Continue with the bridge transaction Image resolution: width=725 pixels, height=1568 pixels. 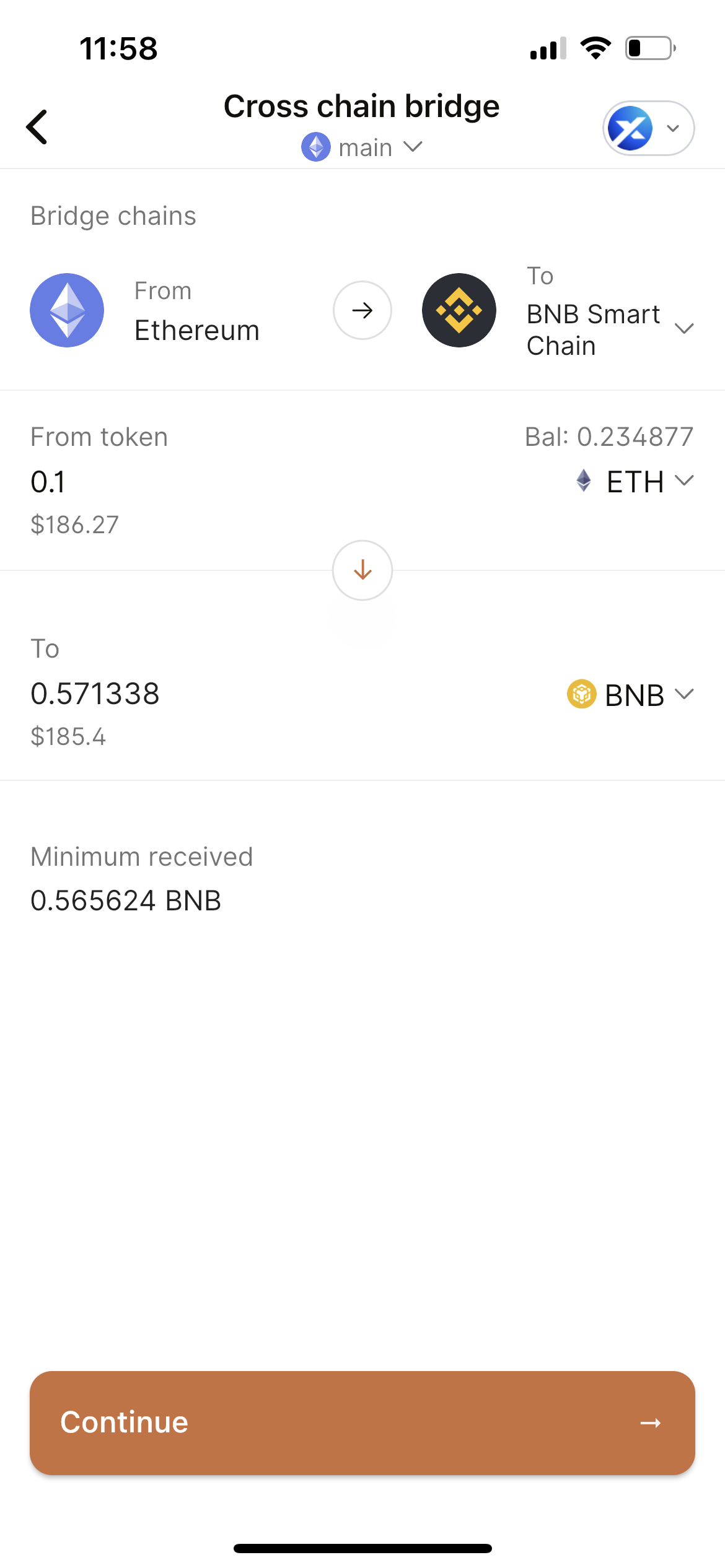[x=362, y=1422]
